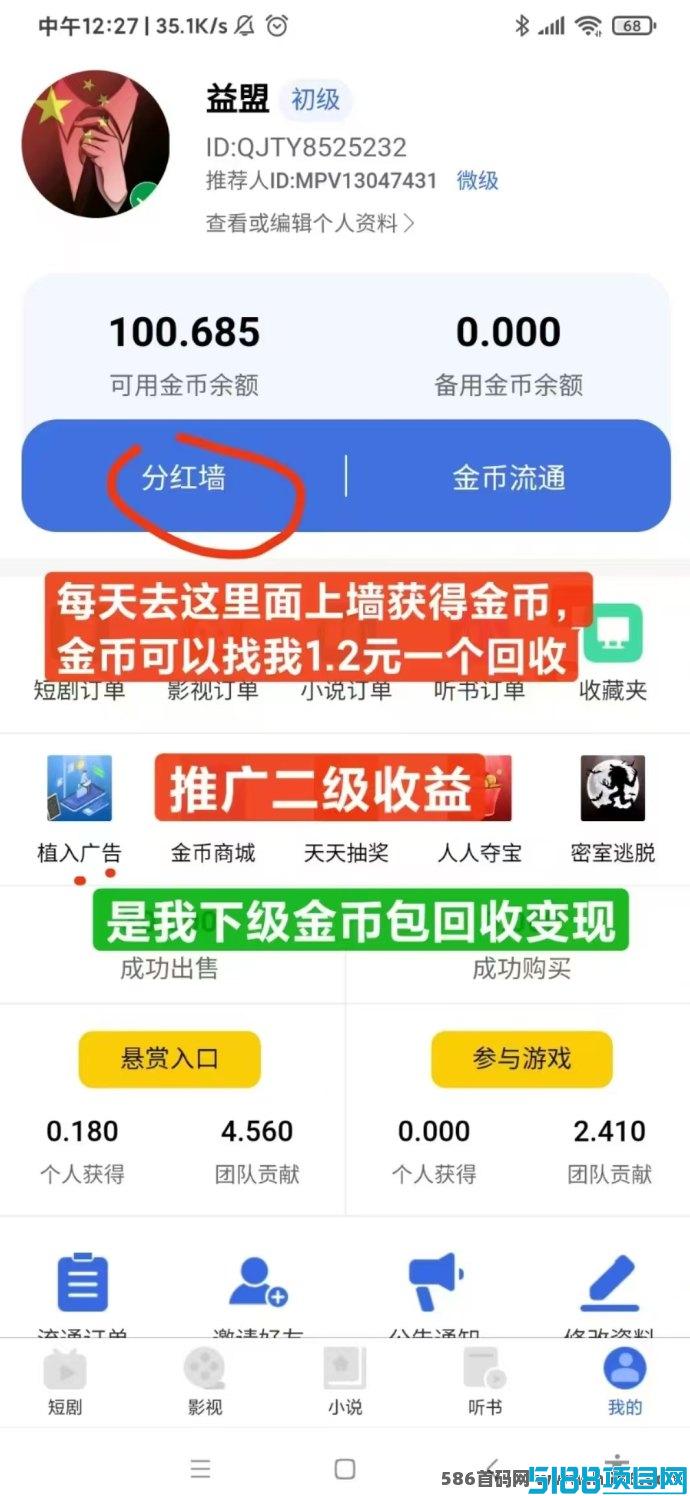Image resolution: width=690 pixels, height=1496 pixels.
Task: Open the 邀请好友 icon
Action: (x=258, y=1282)
